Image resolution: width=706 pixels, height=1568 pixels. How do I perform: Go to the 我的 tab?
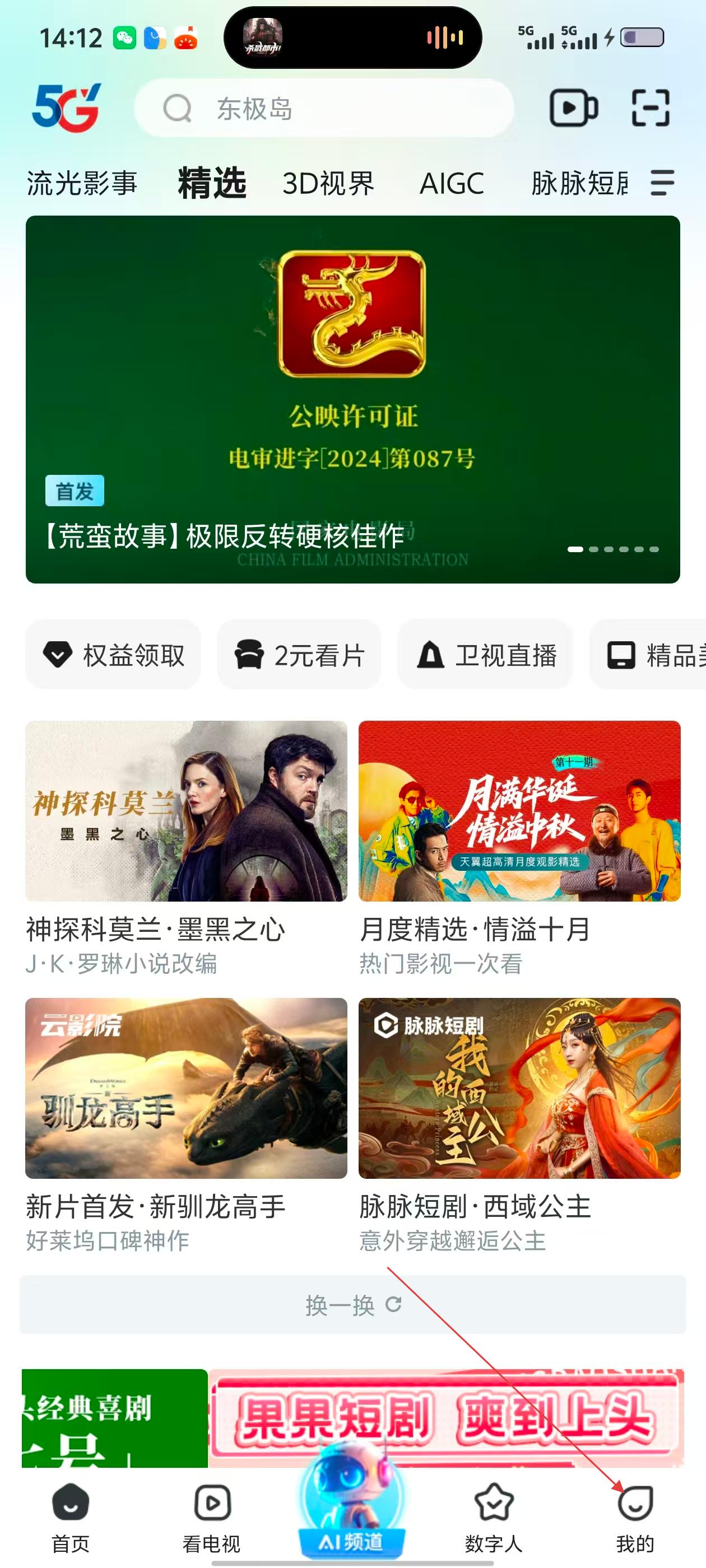click(x=635, y=1516)
